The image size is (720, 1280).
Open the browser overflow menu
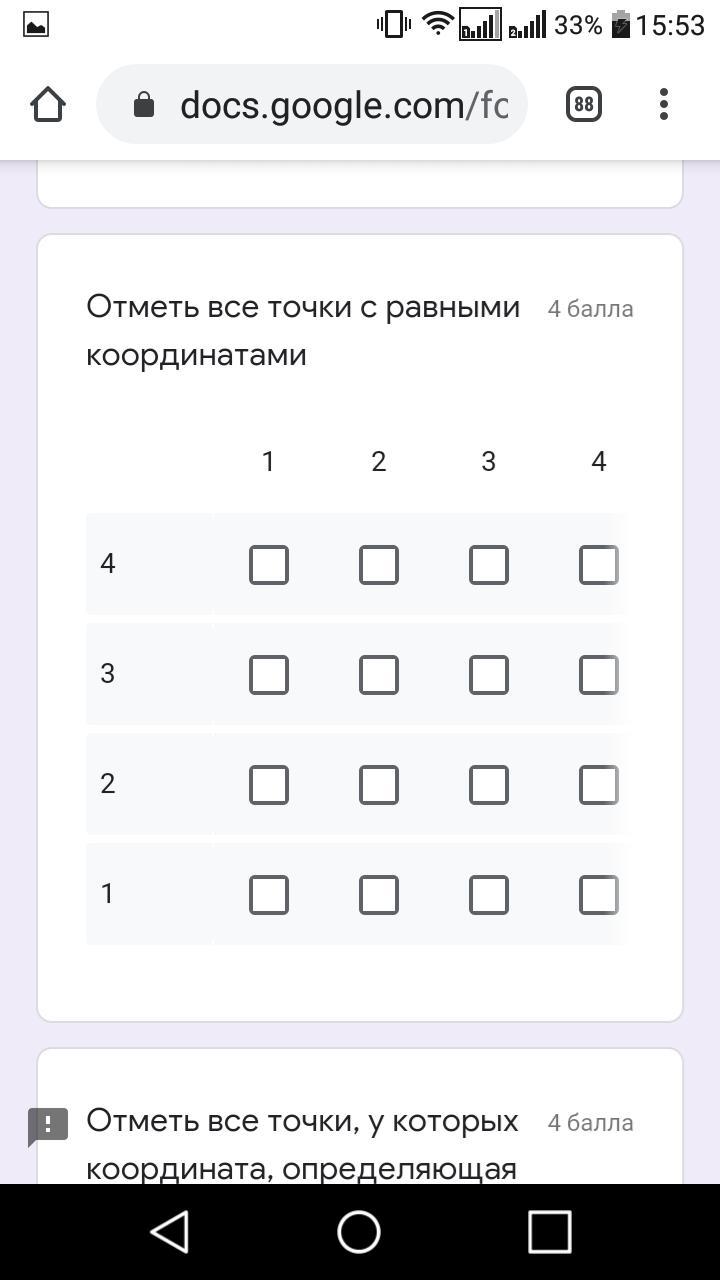tap(664, 104)
